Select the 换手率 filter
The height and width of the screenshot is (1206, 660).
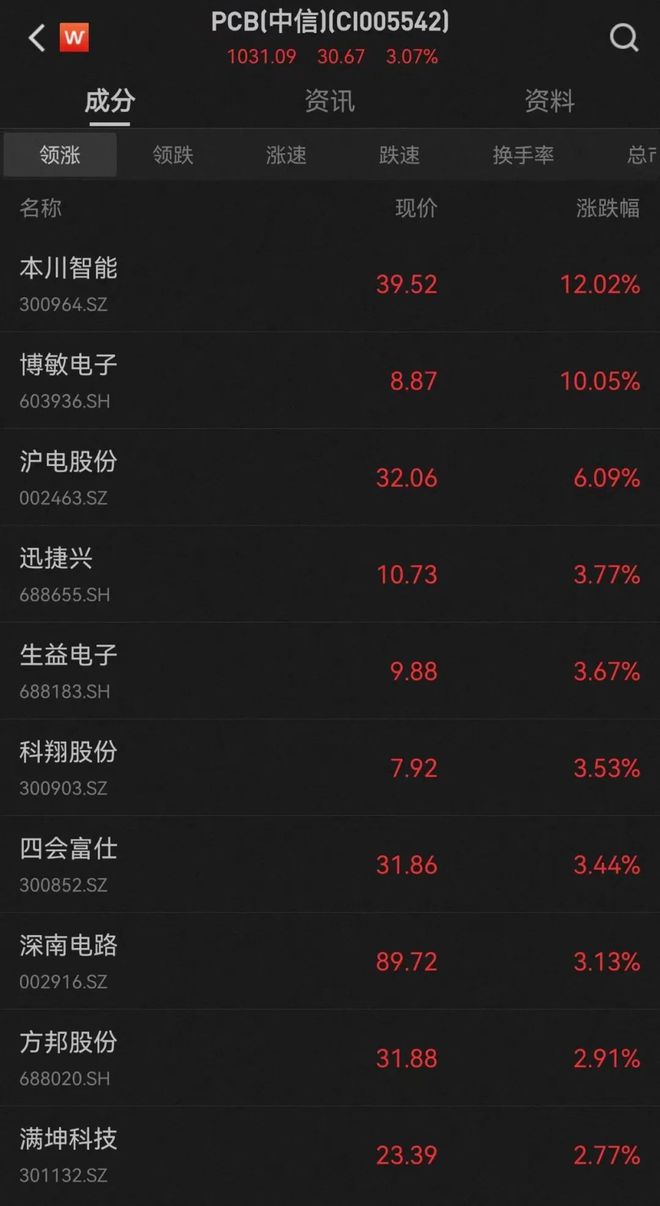point(523,155)
